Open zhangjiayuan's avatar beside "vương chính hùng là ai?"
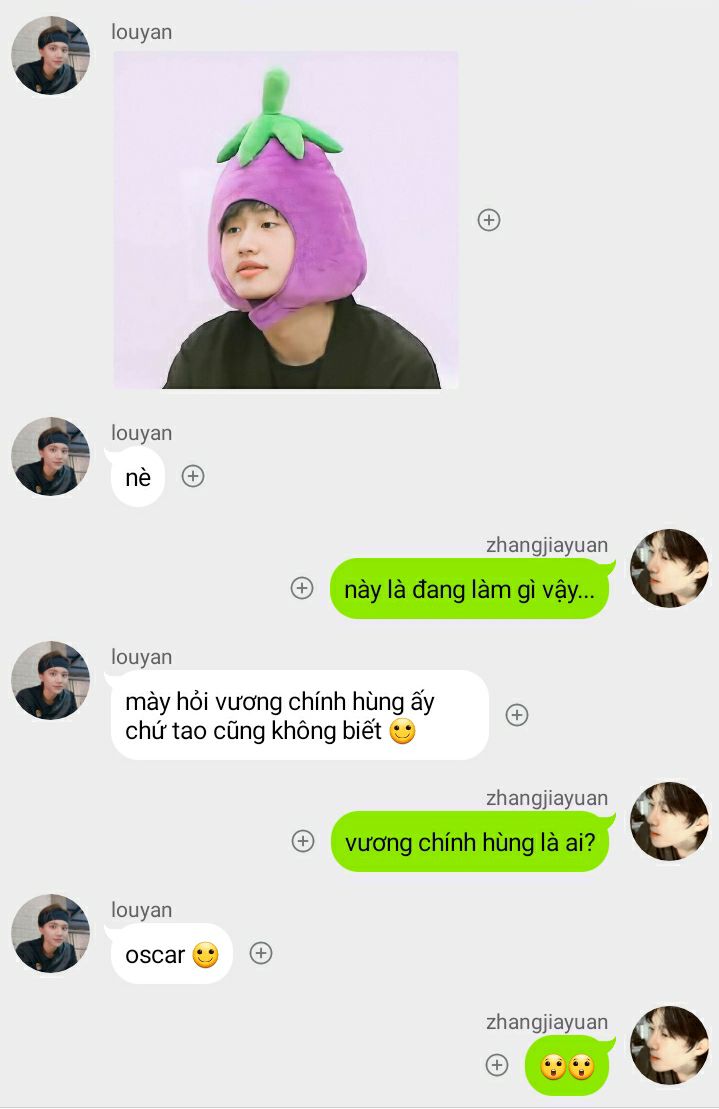The width and height of the screenshot is (719, 1109). [669, 821]
